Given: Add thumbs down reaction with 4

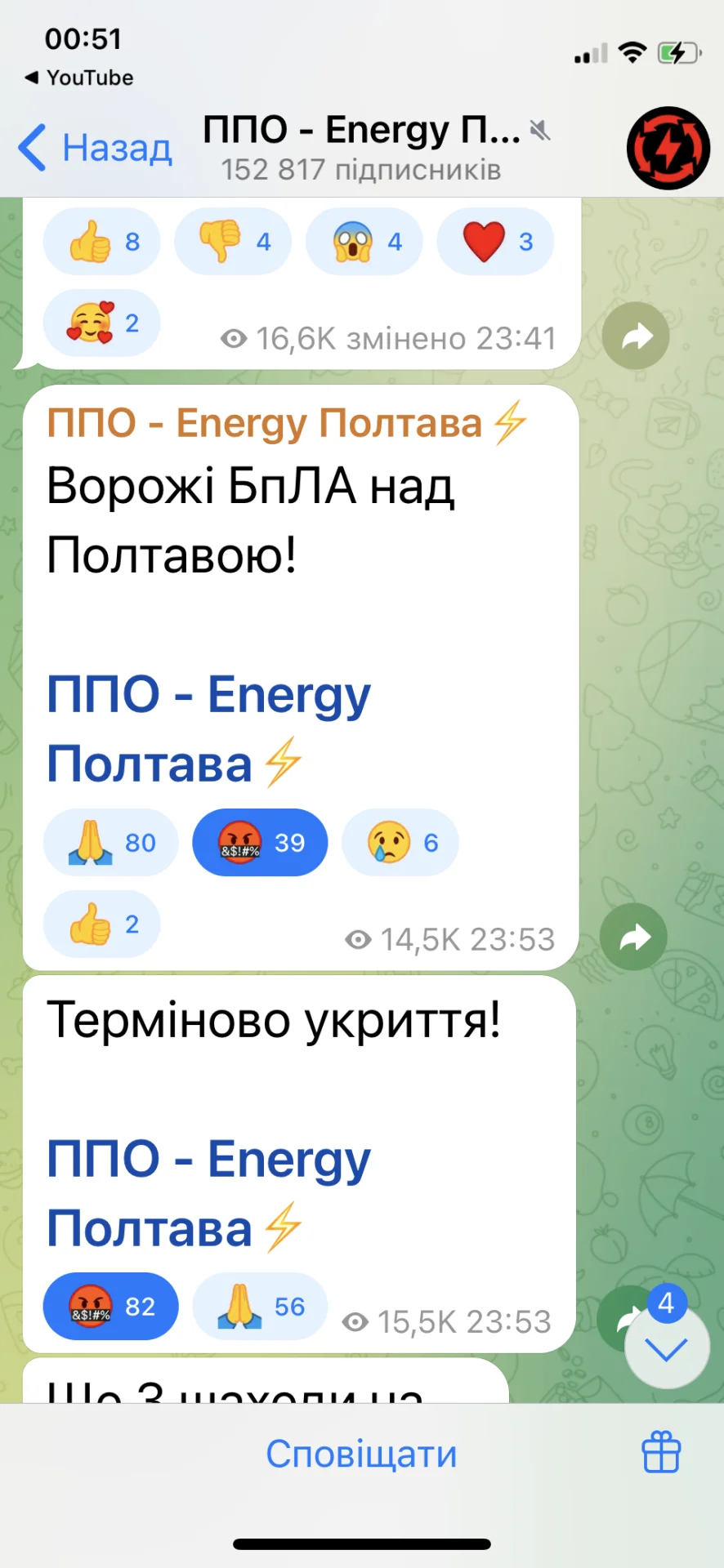Looking at the screenshot, I should [x=233, y=242].
